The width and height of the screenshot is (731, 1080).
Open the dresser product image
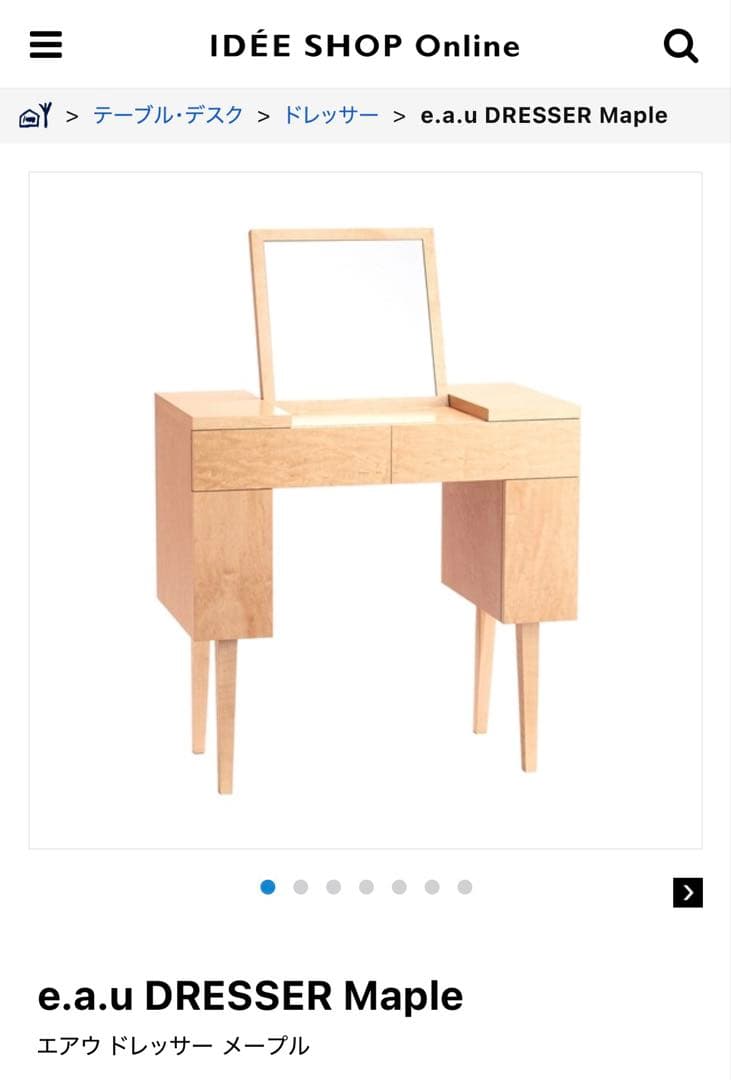pyautogui.click(x=365, y=510)
